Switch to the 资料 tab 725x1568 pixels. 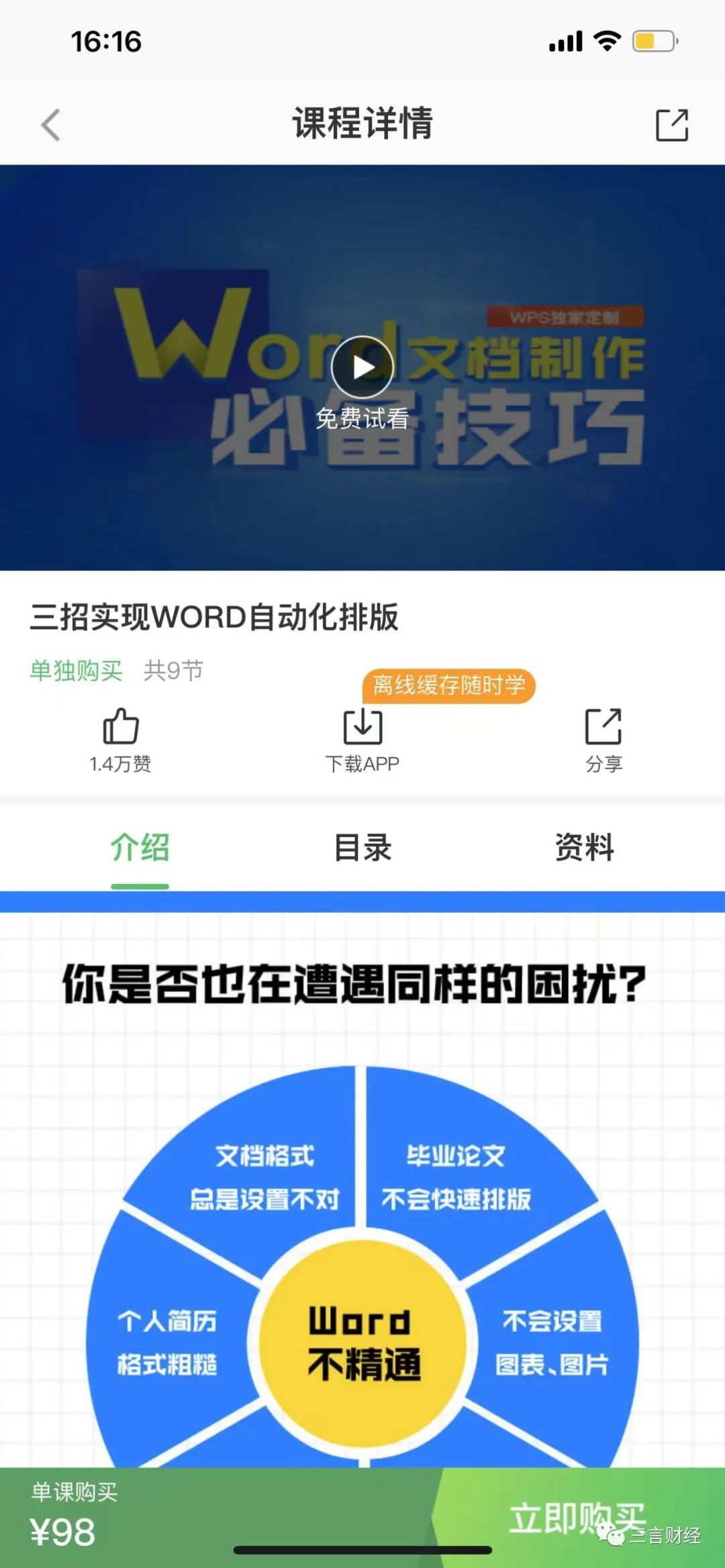coord(584,848)
